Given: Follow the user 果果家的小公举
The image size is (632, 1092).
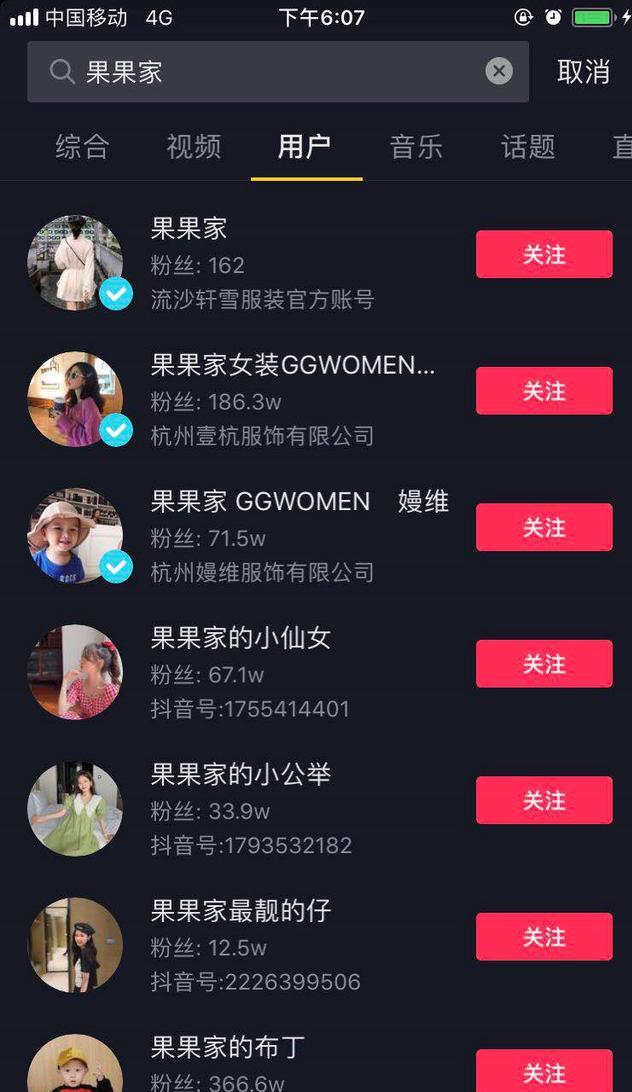Looking at the screenshot, I should tap(544, 800).
